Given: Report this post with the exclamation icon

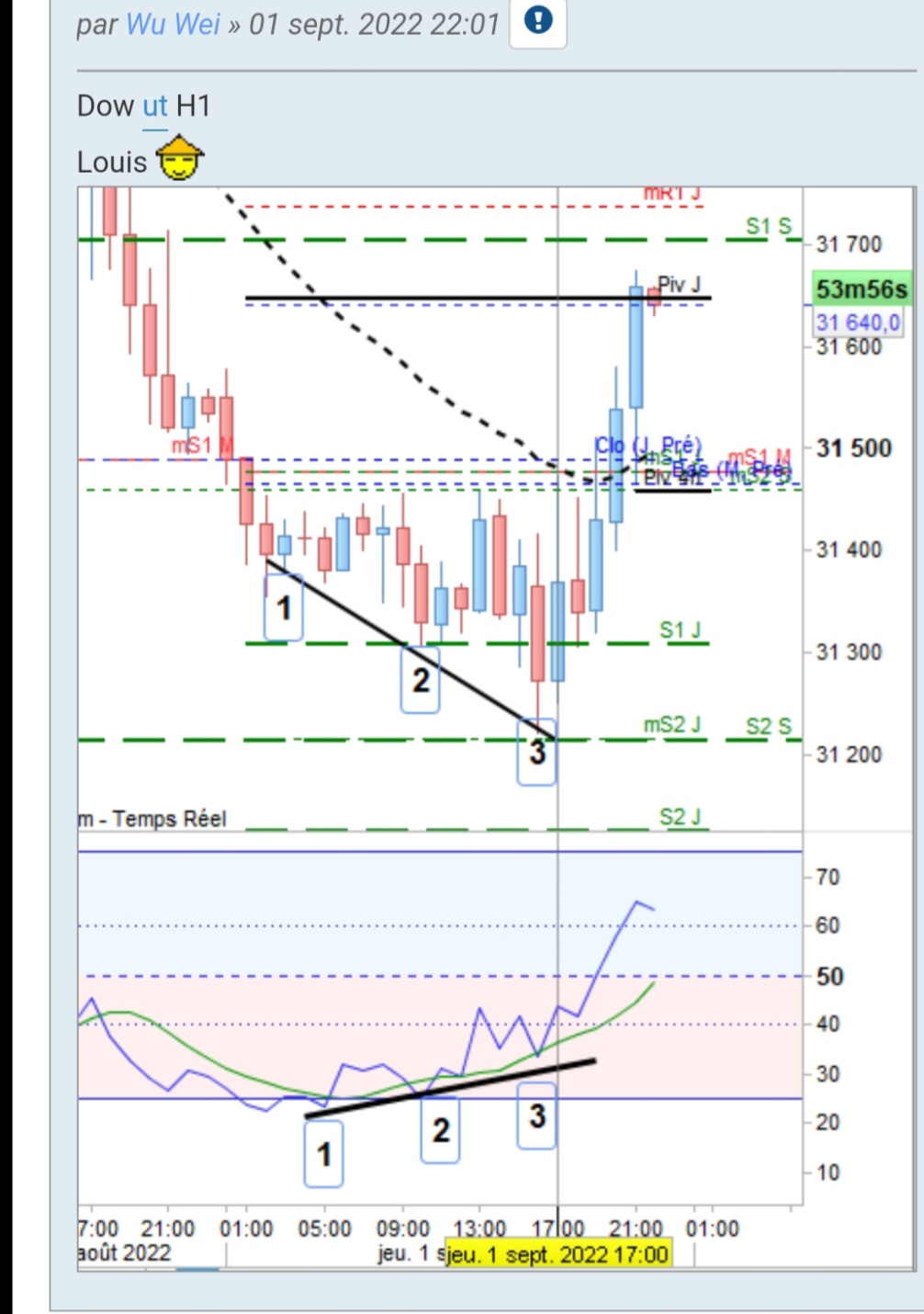Looking at the screenshot, I should pyautogui.click(x=538, y=20).
